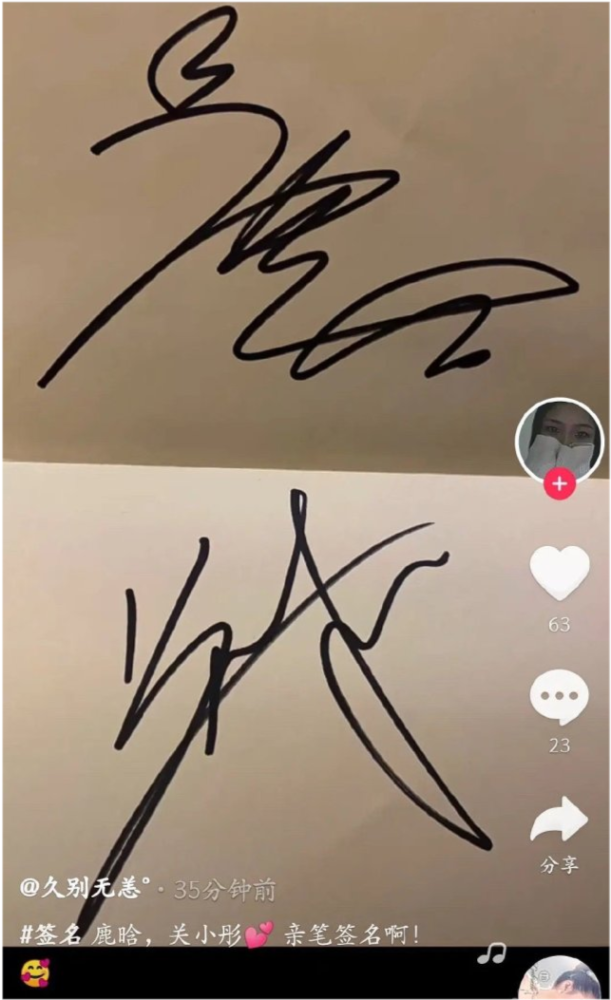Follow the creator with the red plus button
The height and width of the screenshot is (1000, 611).
pos(559,486)
